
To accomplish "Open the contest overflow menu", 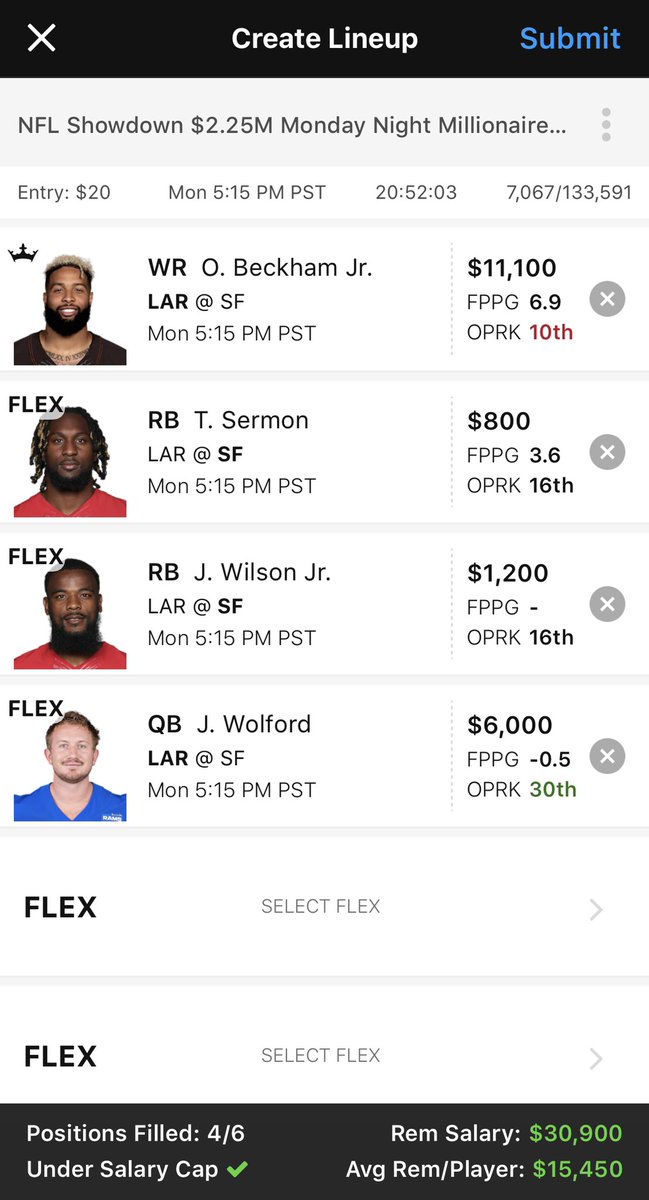I will click(606, 125).
